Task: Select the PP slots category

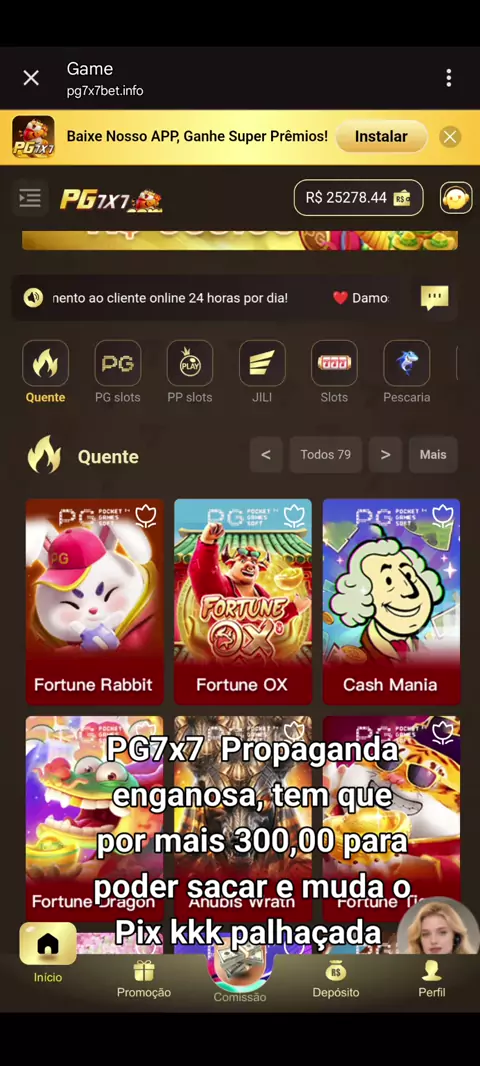Action: [x=190, y=373]
